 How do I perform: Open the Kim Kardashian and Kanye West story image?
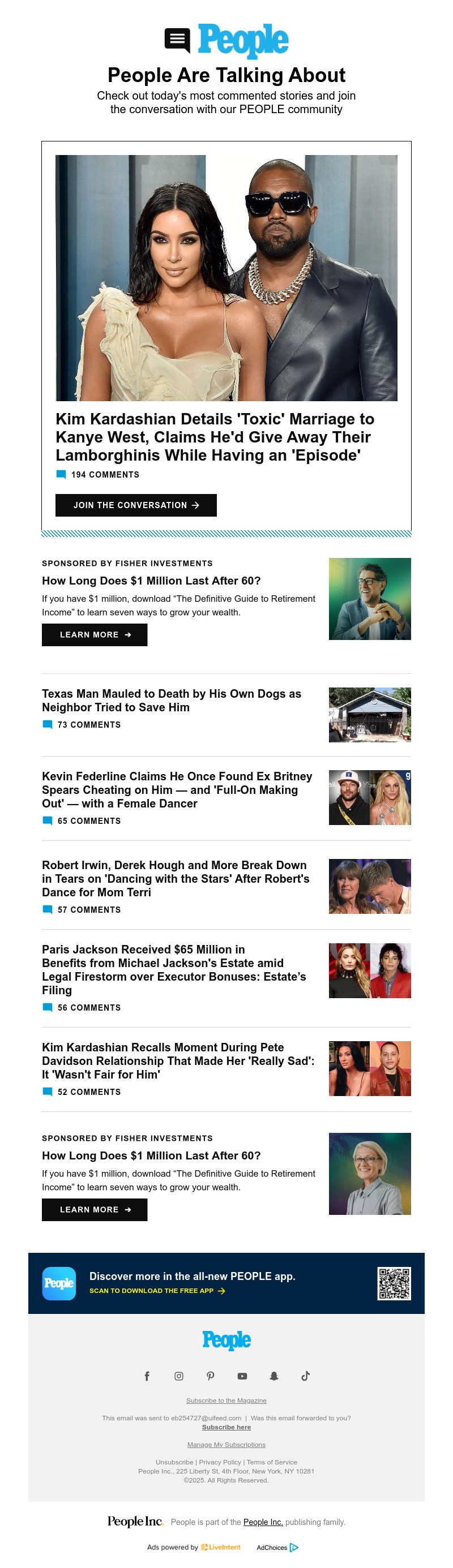point(226,278)
